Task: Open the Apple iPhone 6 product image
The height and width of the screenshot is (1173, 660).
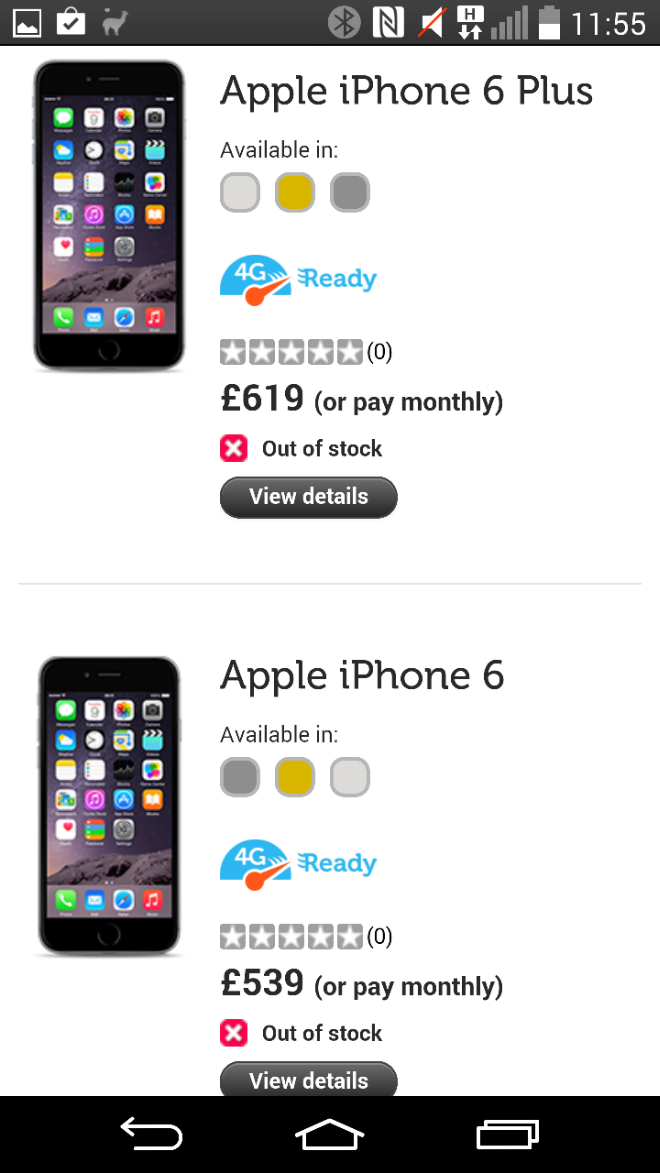Action: [x=109, y=806]
